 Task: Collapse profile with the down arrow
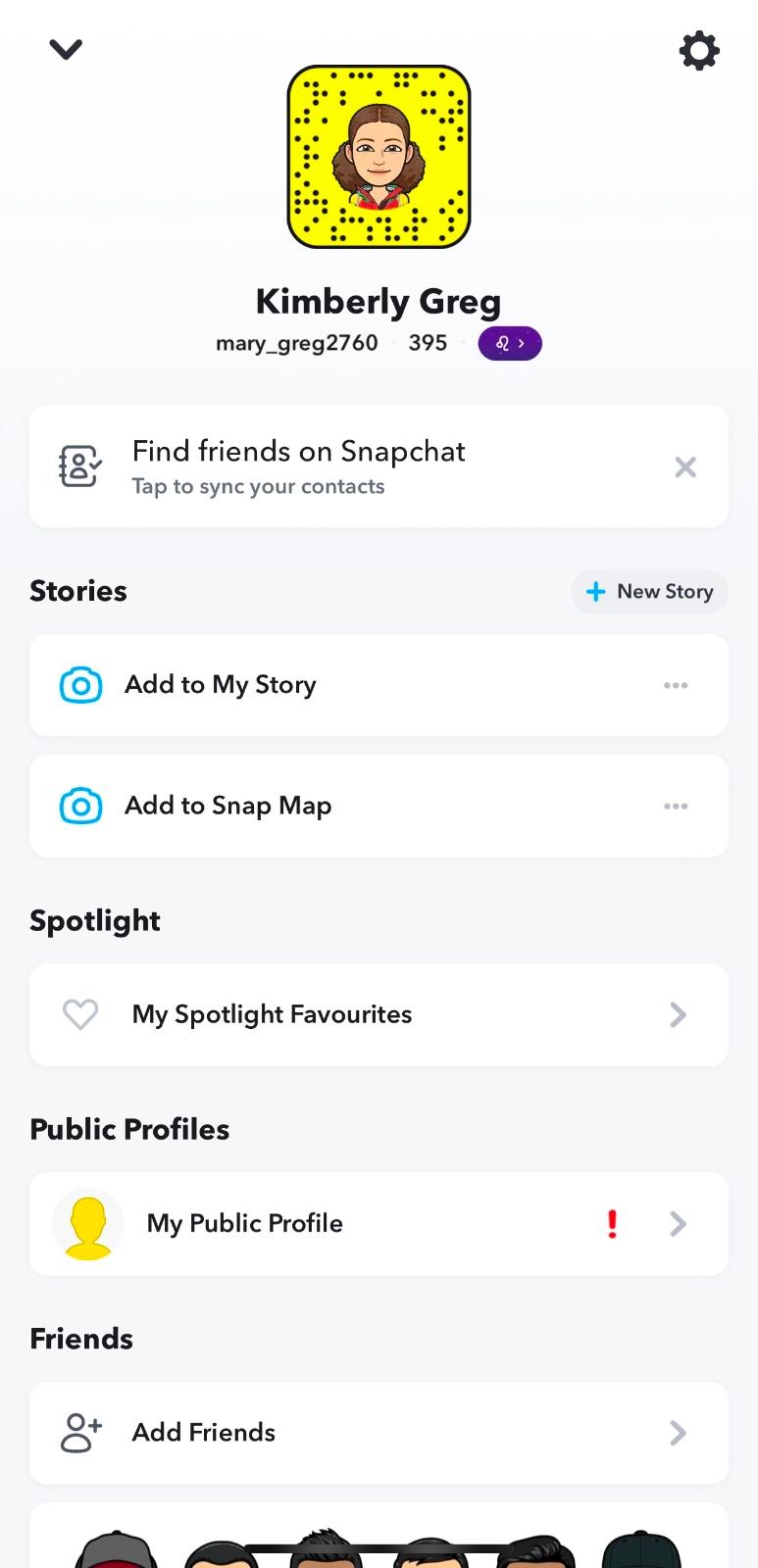(66, 49)
